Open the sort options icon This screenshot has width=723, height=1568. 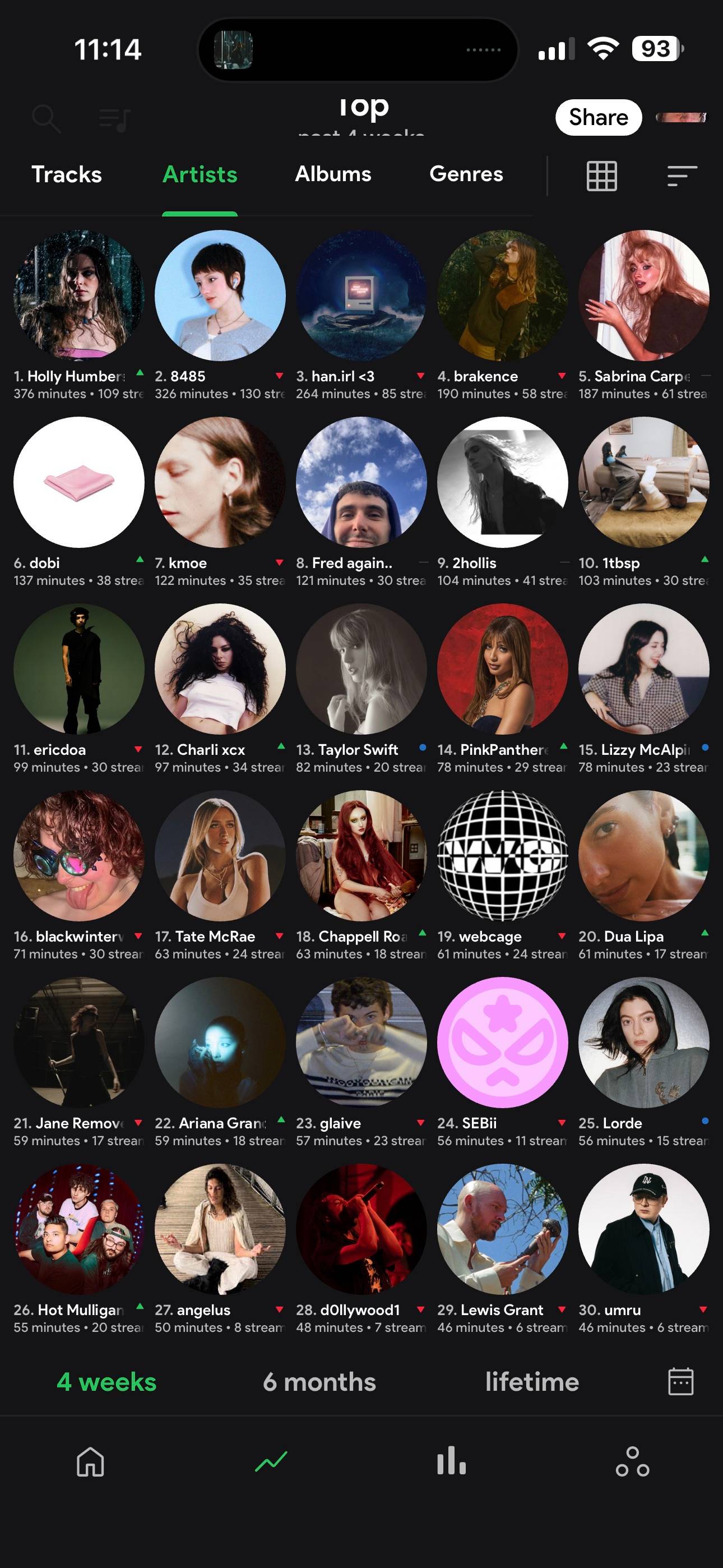(682, 176)
